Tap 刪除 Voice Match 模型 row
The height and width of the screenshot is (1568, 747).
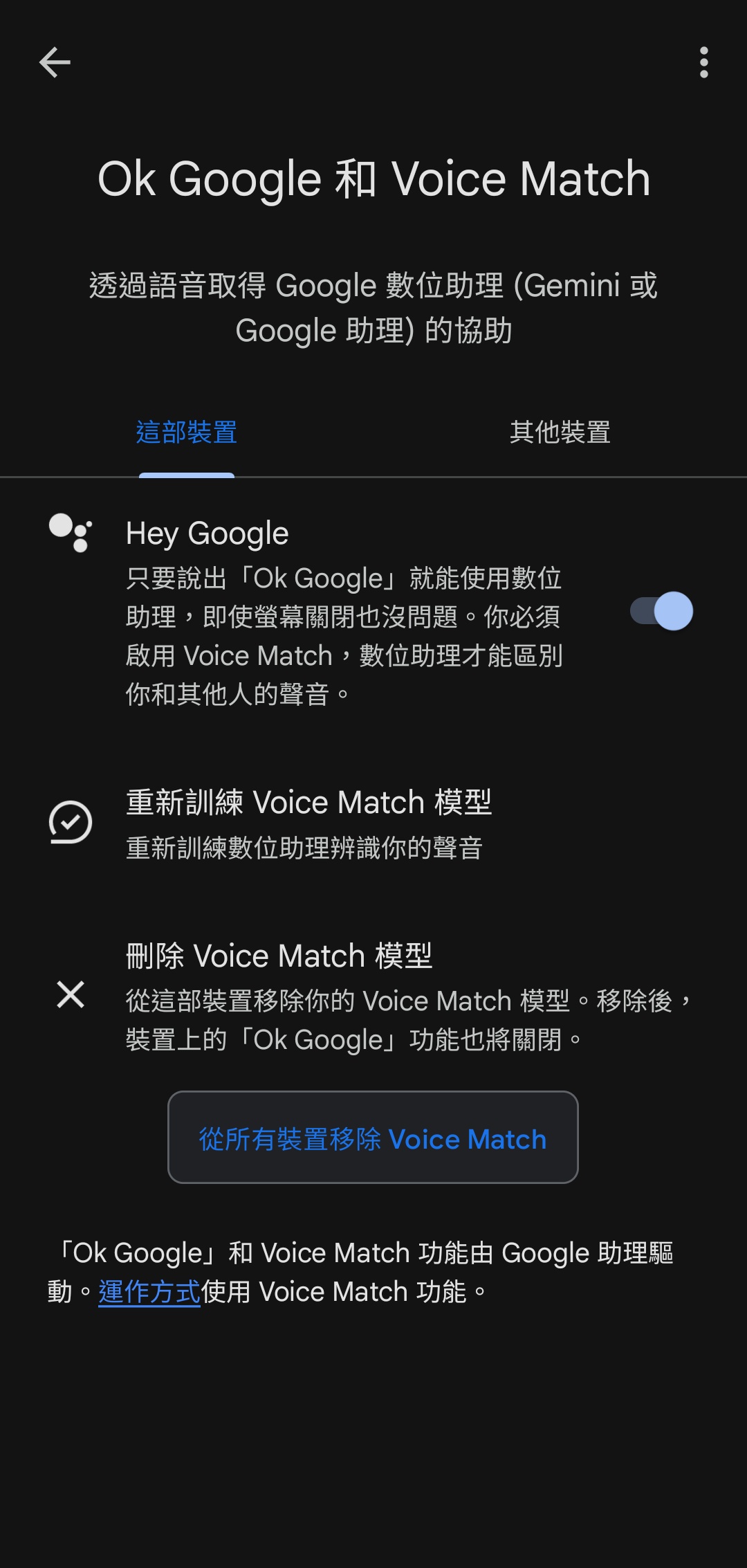(373, 996)
